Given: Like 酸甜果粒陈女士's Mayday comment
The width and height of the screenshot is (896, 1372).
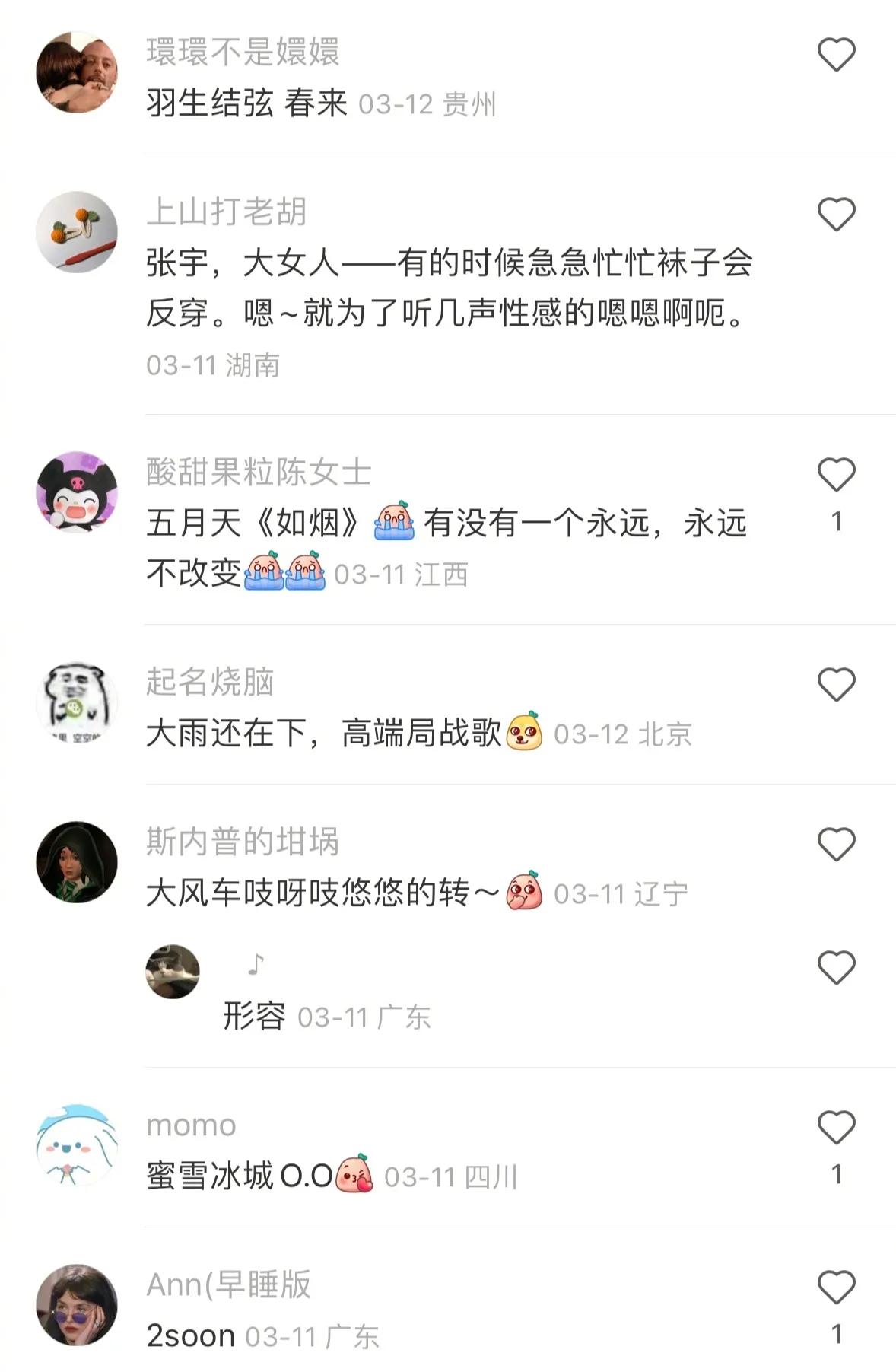Looking at the screenshot, I should click(837, 474).
